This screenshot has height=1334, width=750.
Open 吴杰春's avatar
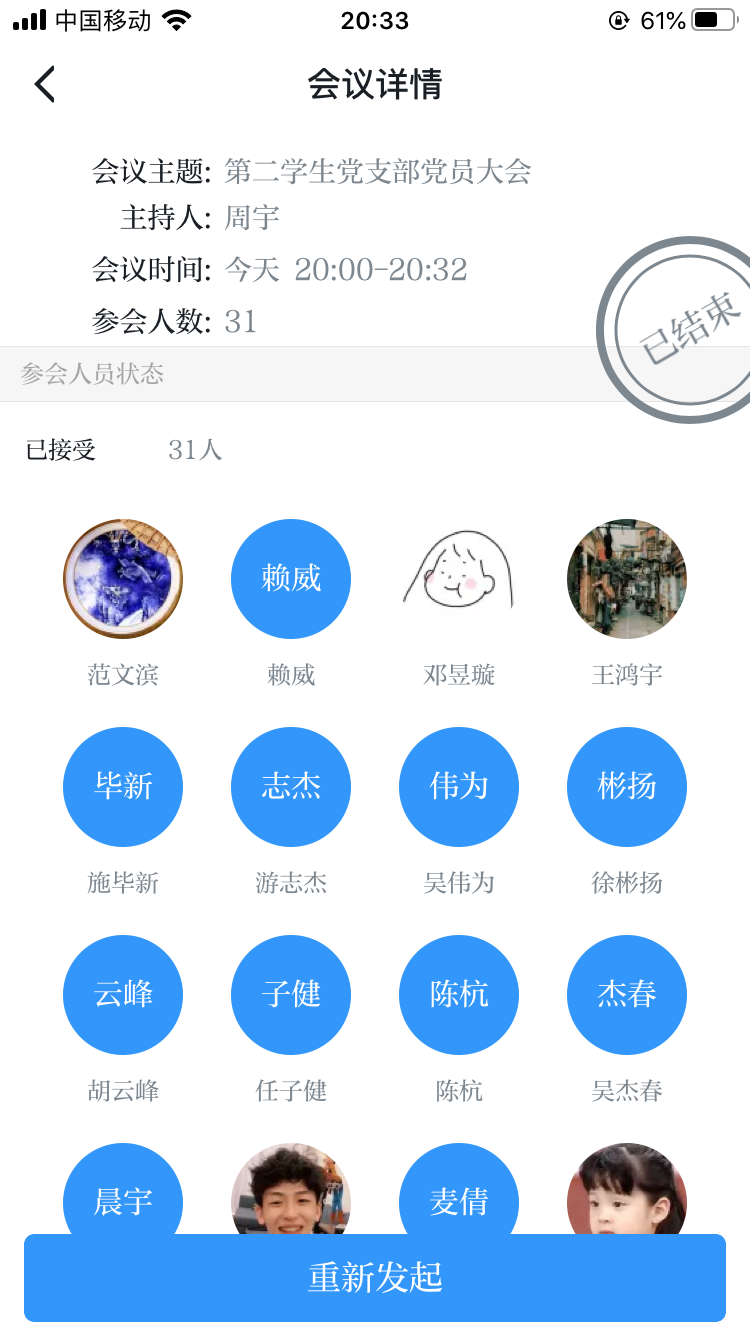(627, 995)
